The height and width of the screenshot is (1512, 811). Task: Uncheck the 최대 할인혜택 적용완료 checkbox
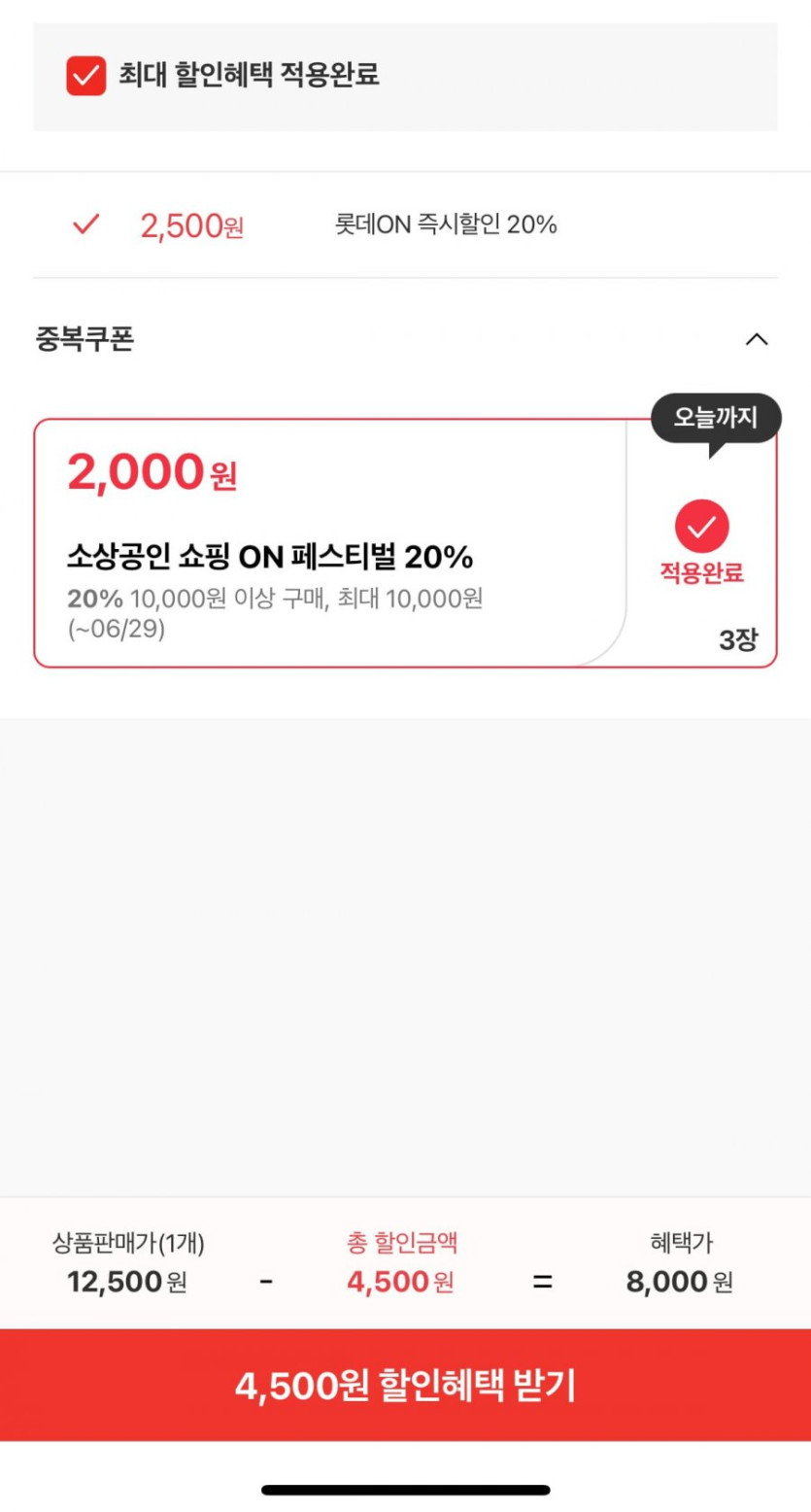(x=85, y=76)
